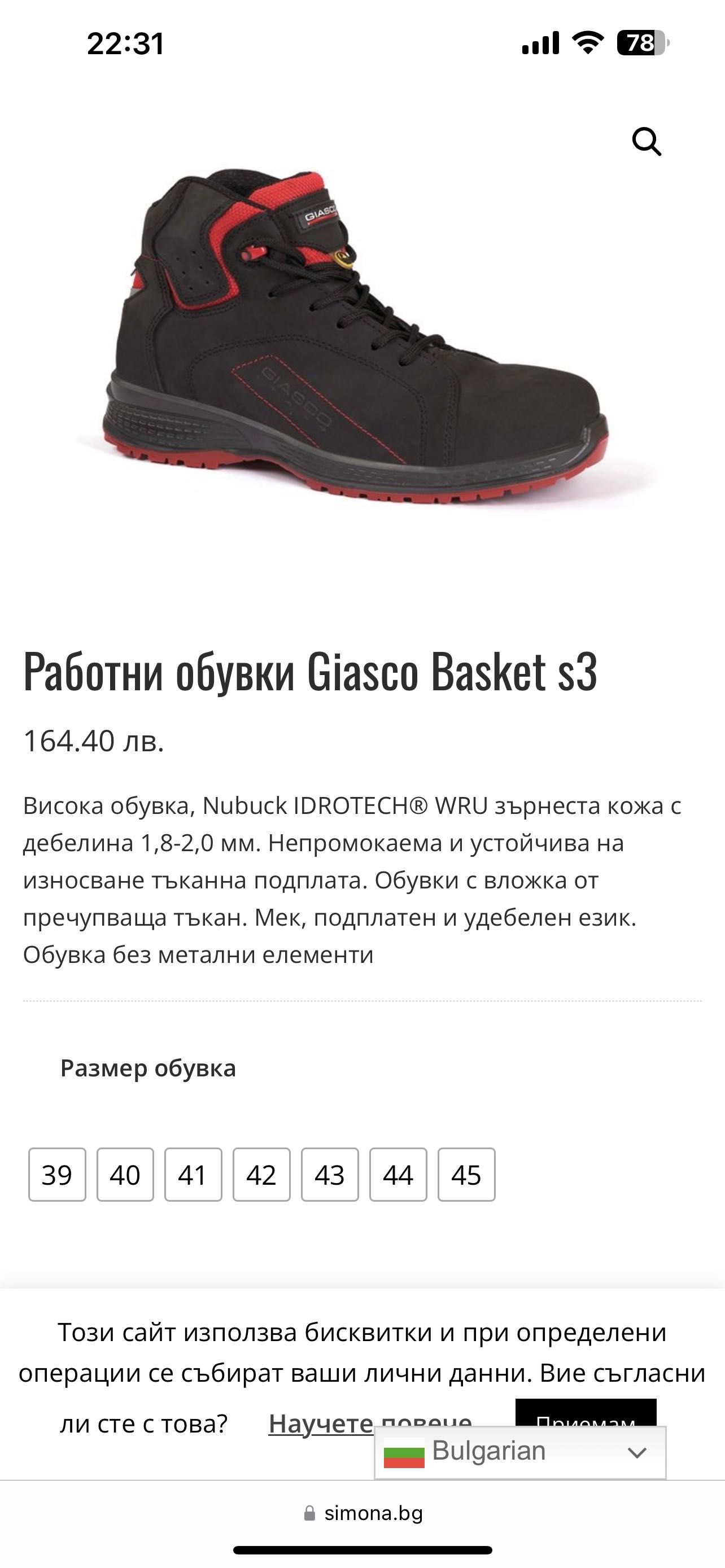The width and height of the screenshot is (725, 1568).
Task: Choose shoe size 43
Action: 329,1174
